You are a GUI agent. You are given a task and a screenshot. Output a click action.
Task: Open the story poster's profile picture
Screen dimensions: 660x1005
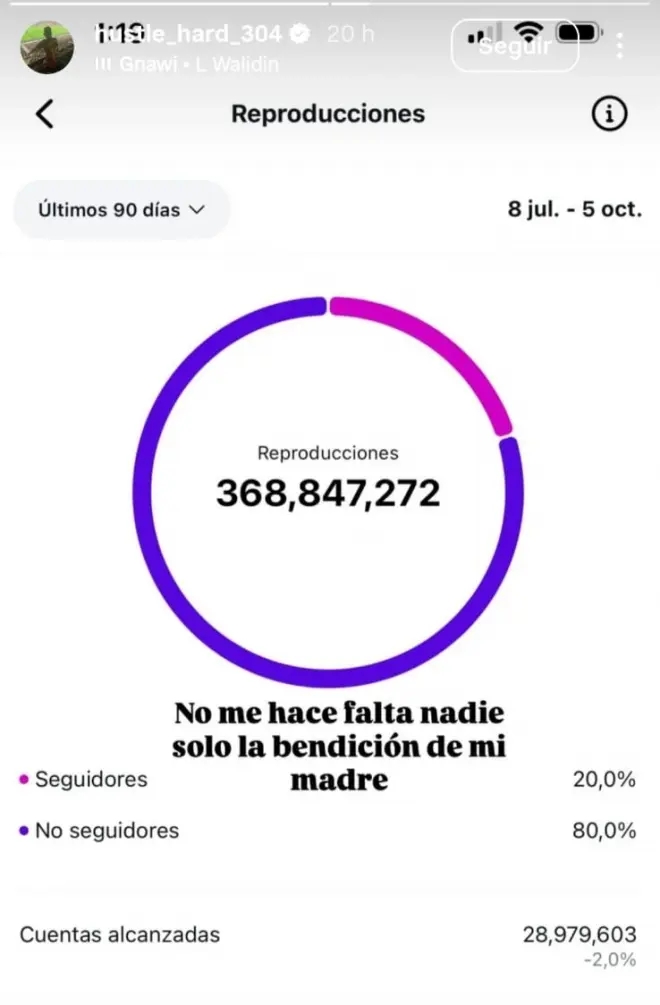tap(47, 47)
